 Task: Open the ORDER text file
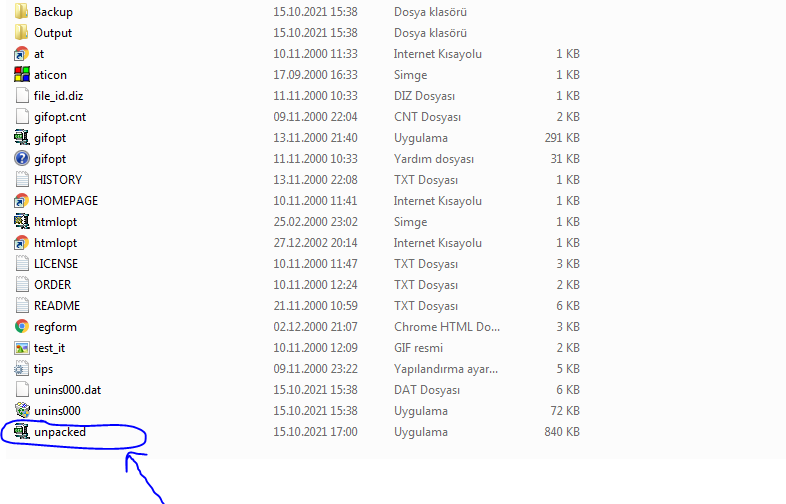pos(52,285)
